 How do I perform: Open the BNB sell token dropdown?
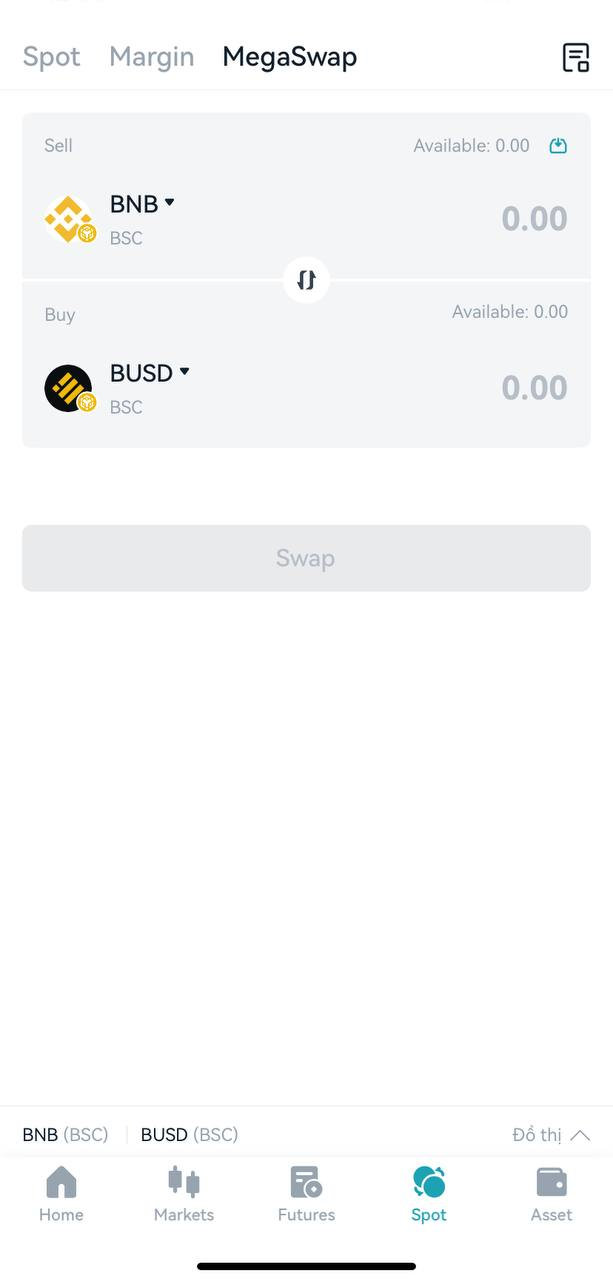click(142, 204)
